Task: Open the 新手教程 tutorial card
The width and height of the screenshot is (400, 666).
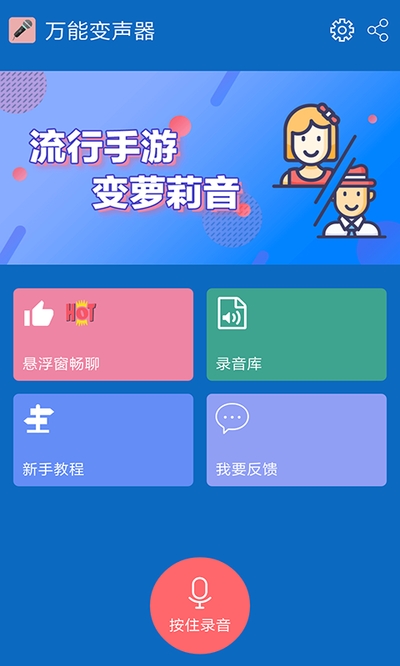Action: click(x=103, y=440)
